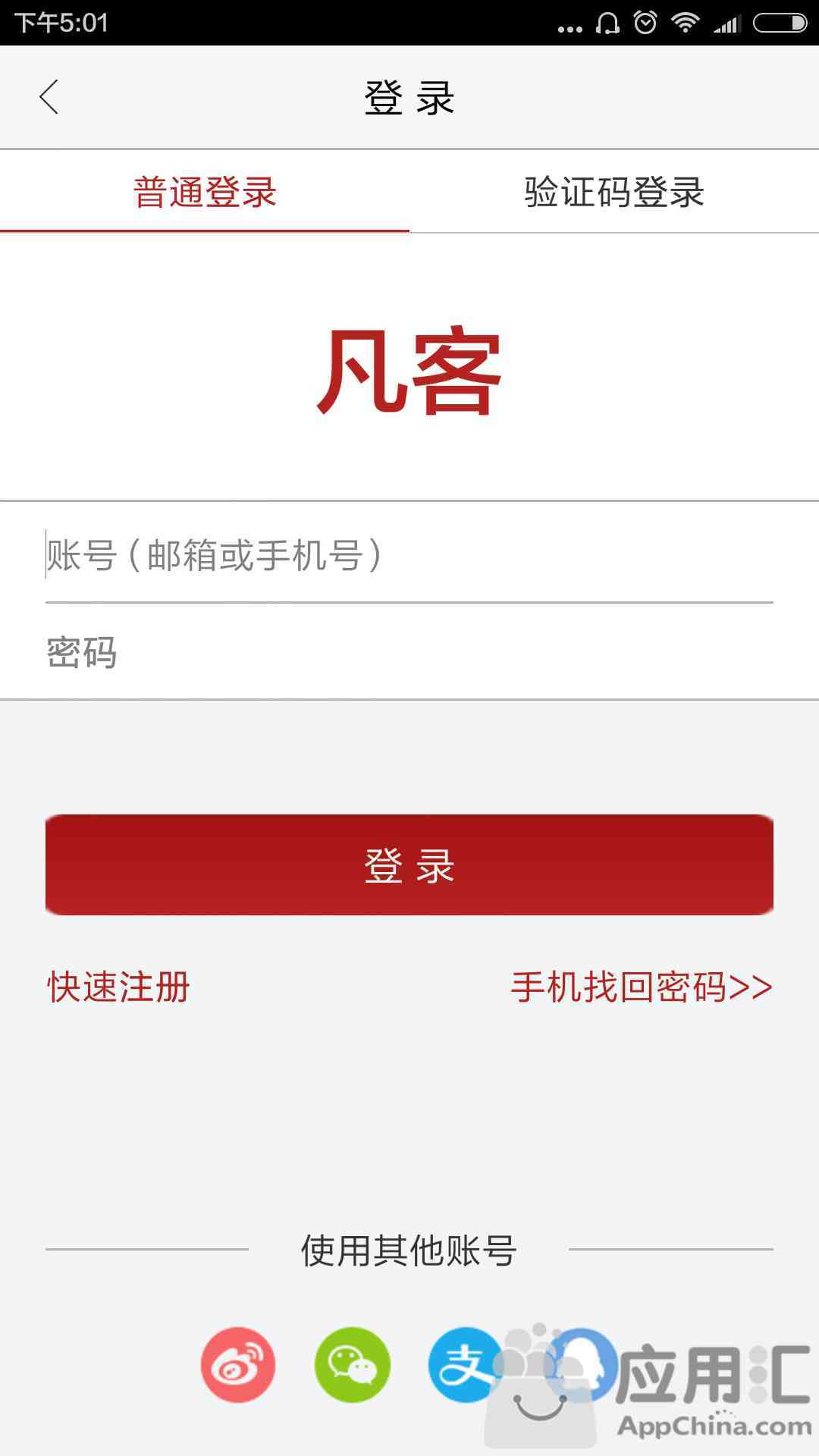Switch to the 验证码登录 tab

coord(614,192)
